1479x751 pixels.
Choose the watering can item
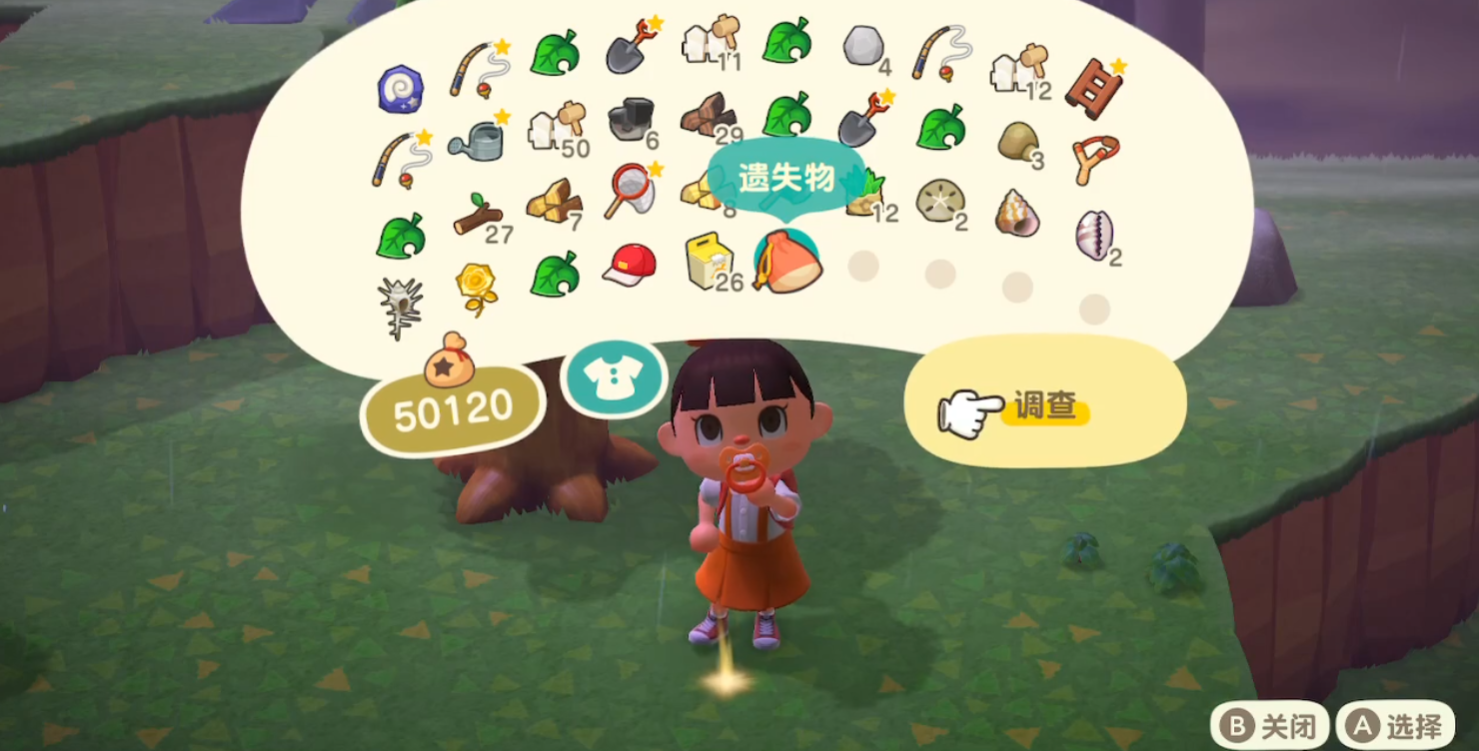click(x=475, y=140)
